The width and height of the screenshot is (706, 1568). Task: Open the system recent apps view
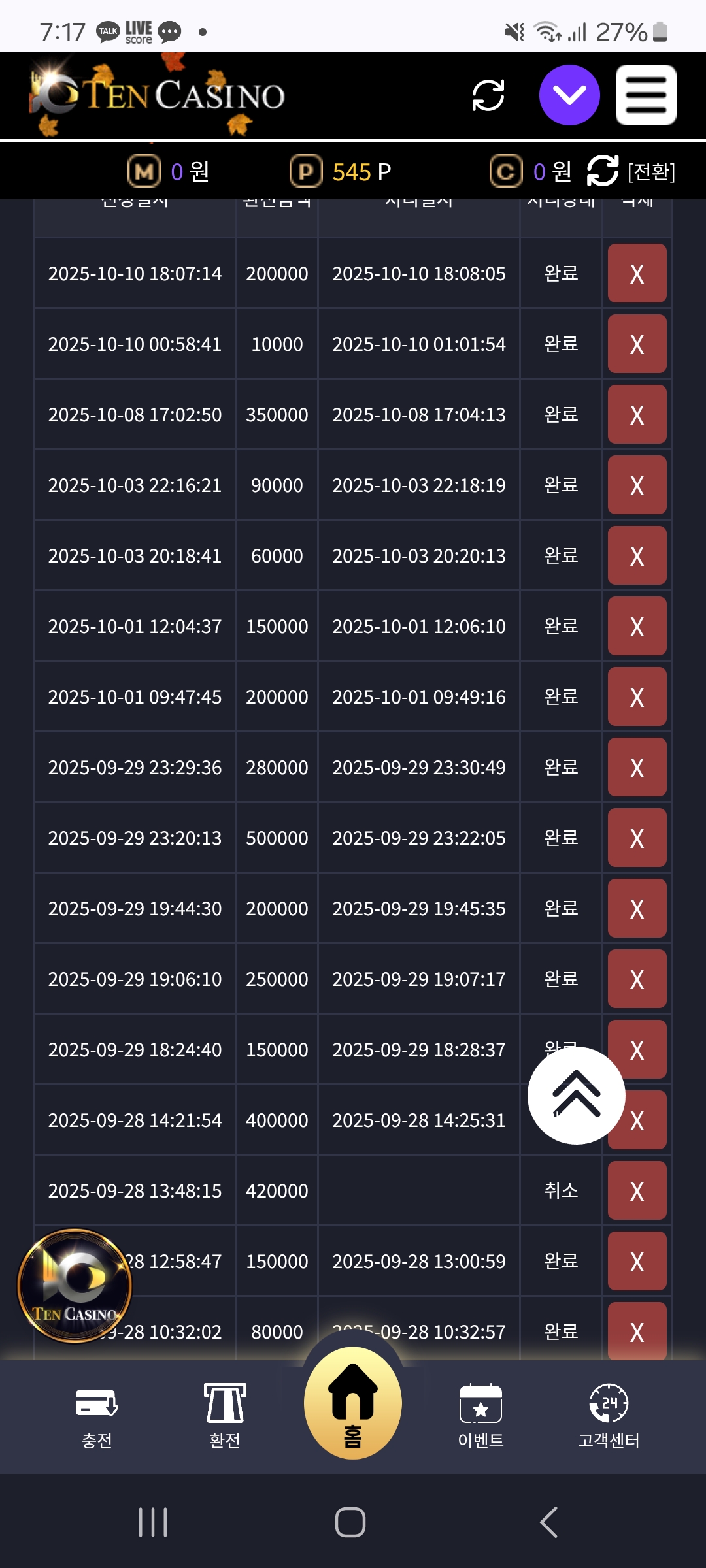click(x=154, y=1522)
